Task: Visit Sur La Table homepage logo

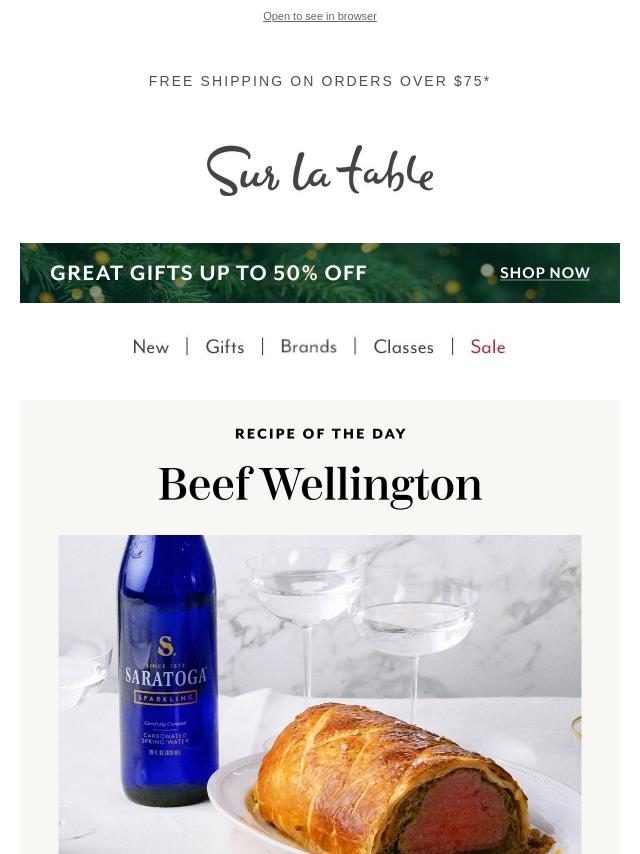Action: pyautogui.click(x=320, y=171)
